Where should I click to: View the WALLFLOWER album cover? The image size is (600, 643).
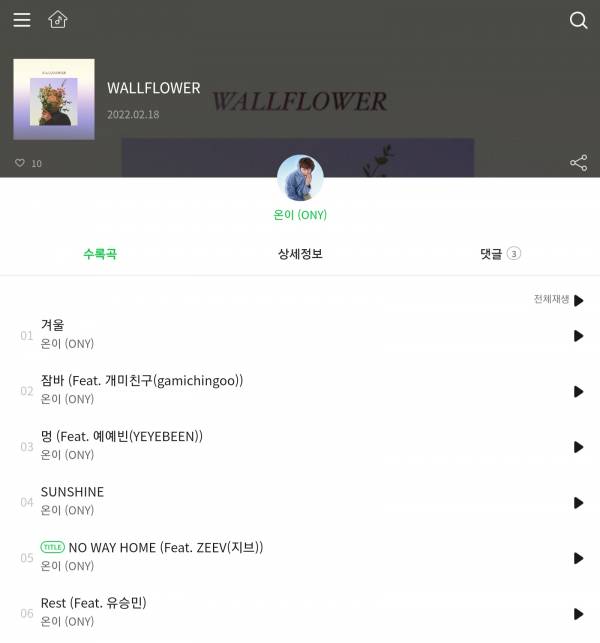tap(54, 99)
